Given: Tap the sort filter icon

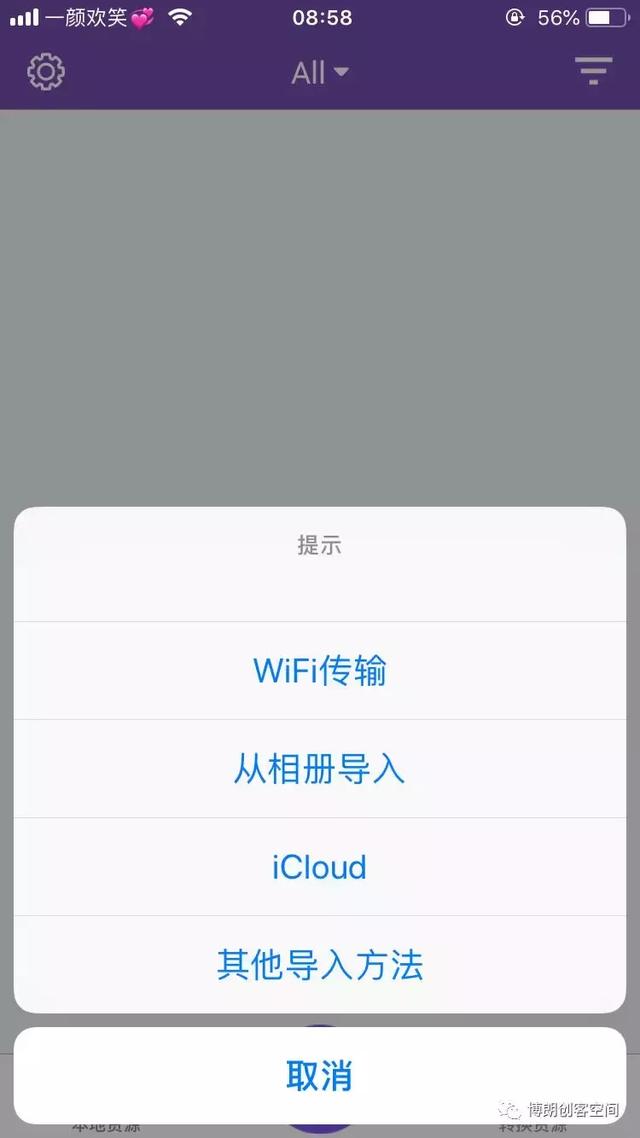Looking at the screenshot, I should pyautogui.click(x=593, y=71).
